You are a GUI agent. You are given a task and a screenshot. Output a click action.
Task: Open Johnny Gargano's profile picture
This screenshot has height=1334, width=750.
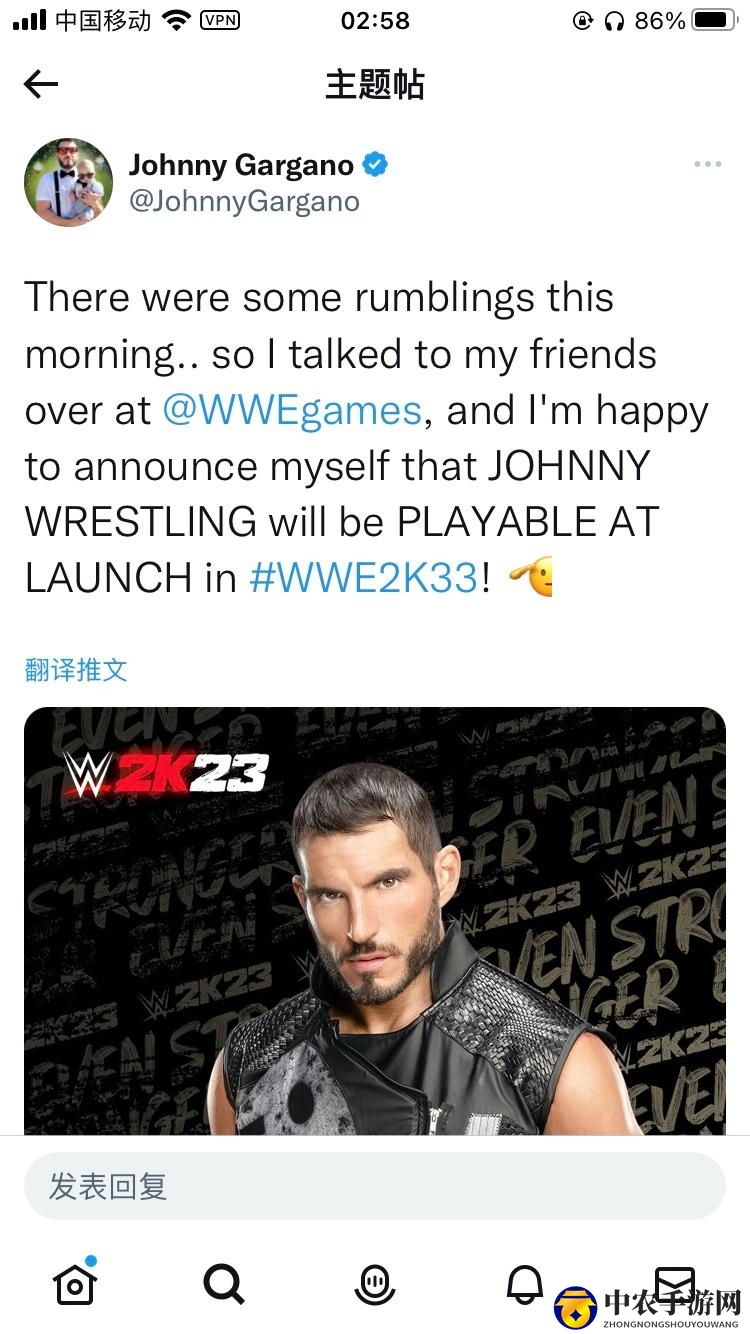(68, 182)
